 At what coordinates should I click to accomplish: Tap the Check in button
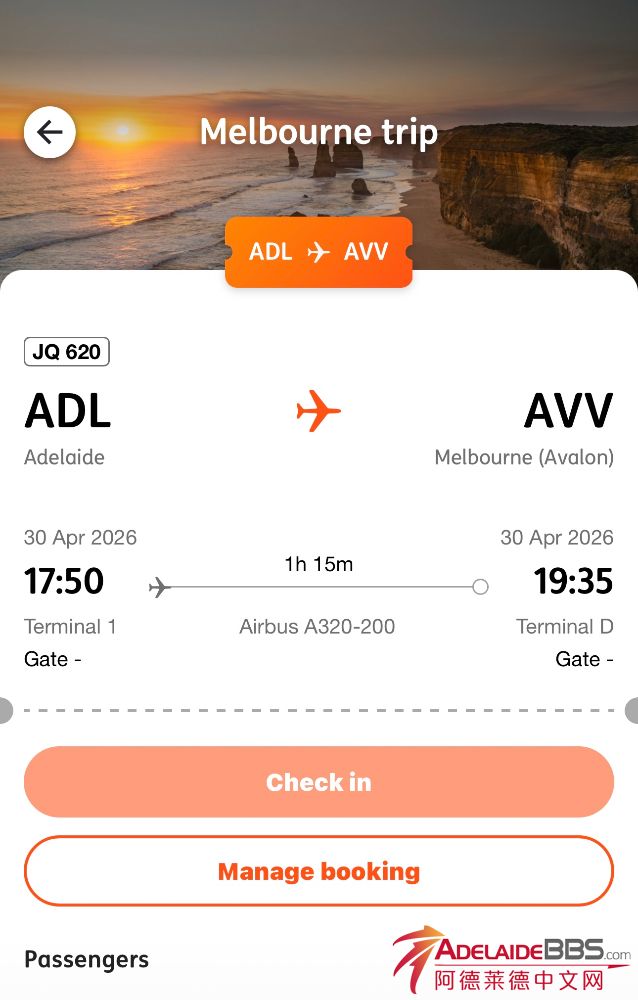click(318, 782)
